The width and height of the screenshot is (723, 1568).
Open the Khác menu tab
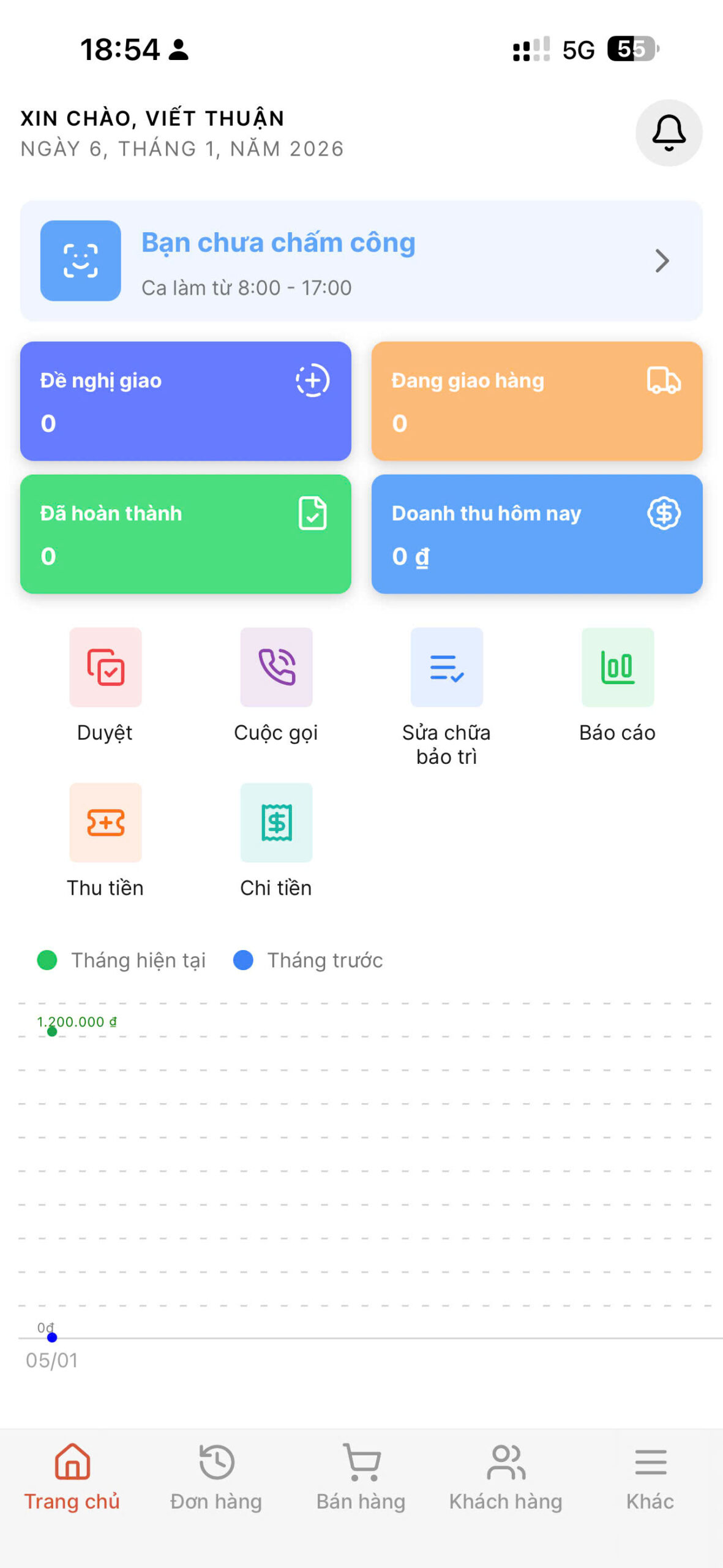[650, 1477]
